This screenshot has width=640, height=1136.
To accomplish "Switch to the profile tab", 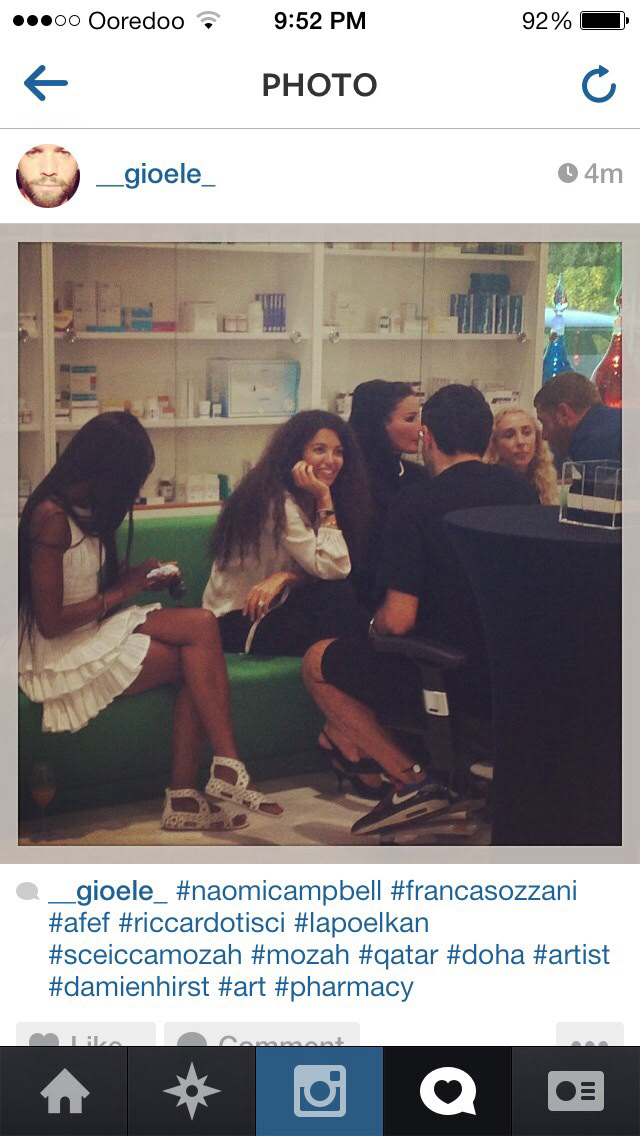I will [576, 1091].
